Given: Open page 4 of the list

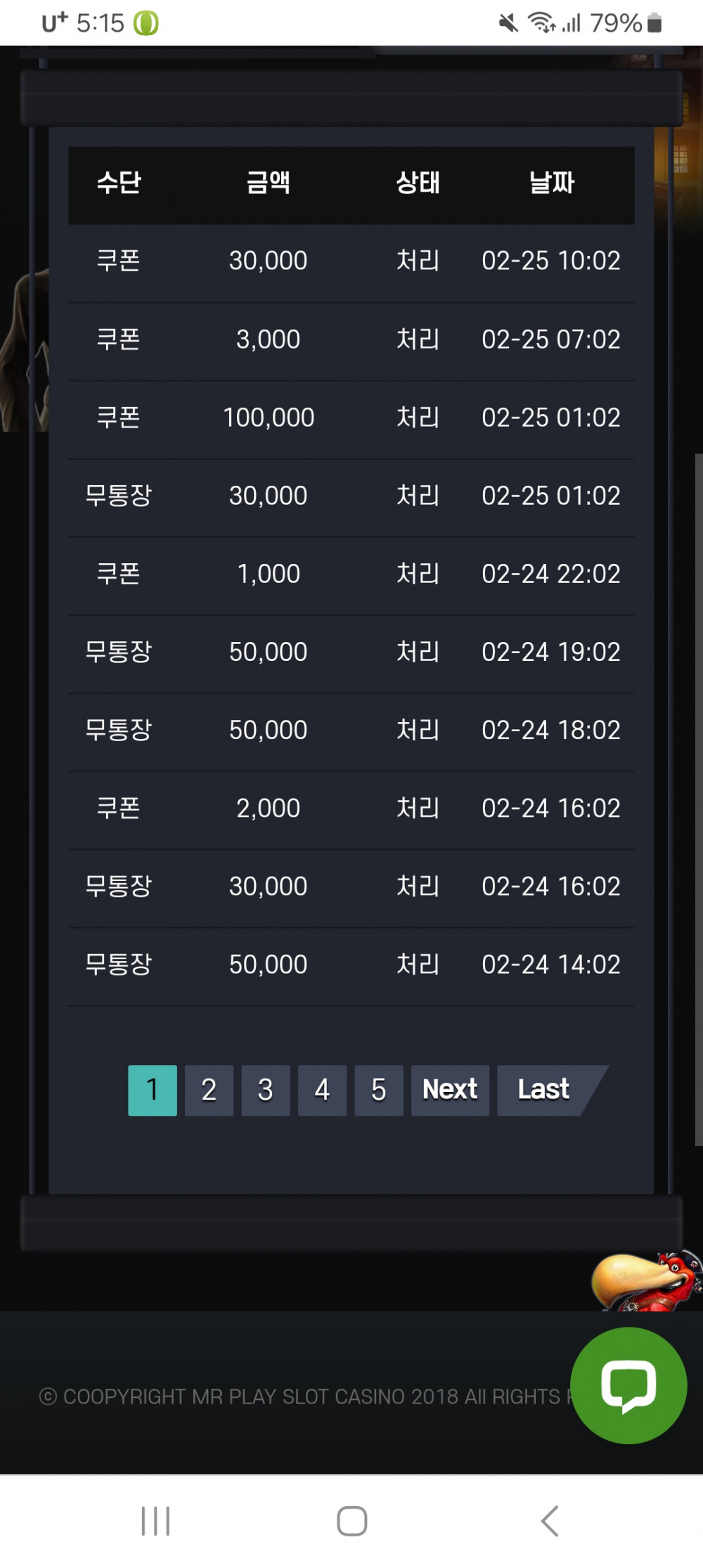Looking at the screenshot, I should tap(322, 1090).
